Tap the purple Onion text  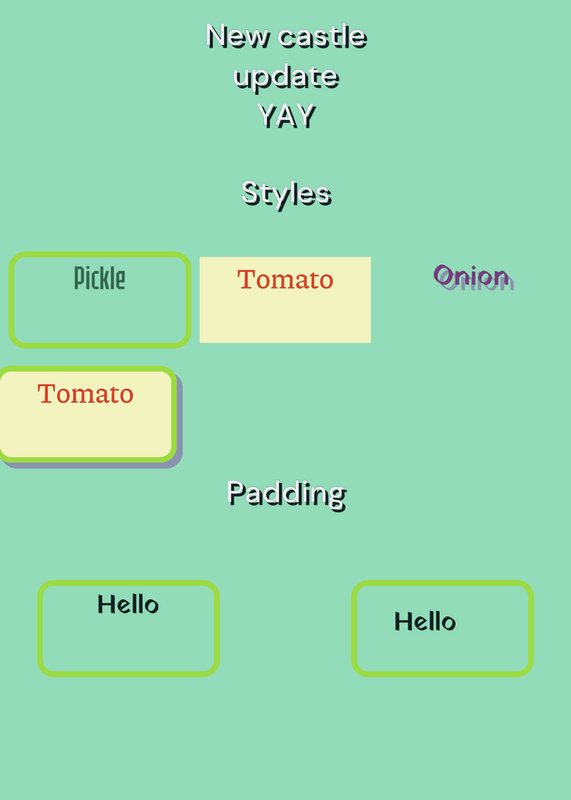472,276
